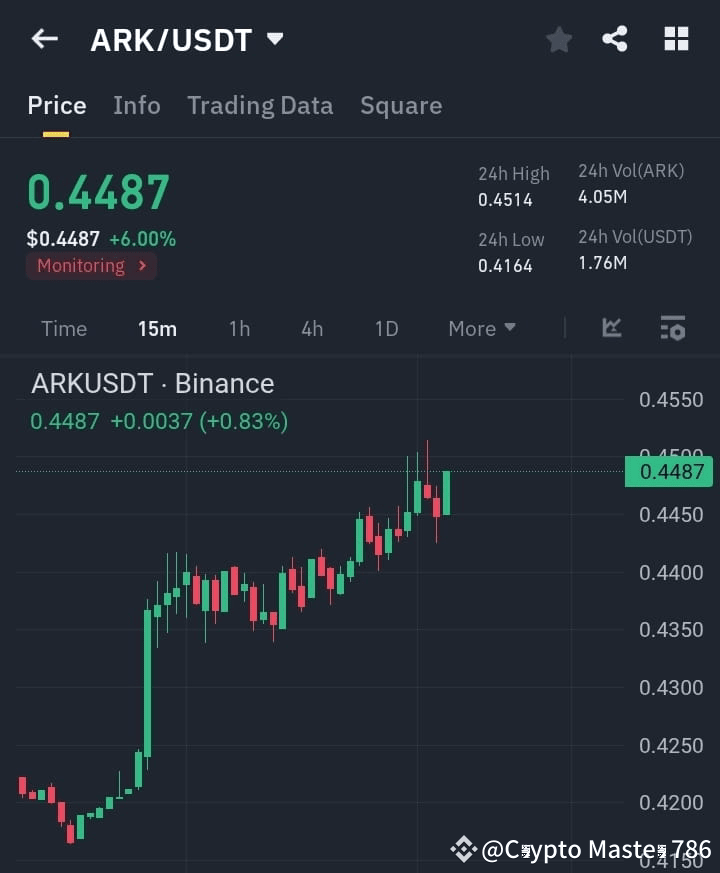Screen dimensions: 720x873
Task: Open Monitoring tag details
Action: tap(91, 266)
